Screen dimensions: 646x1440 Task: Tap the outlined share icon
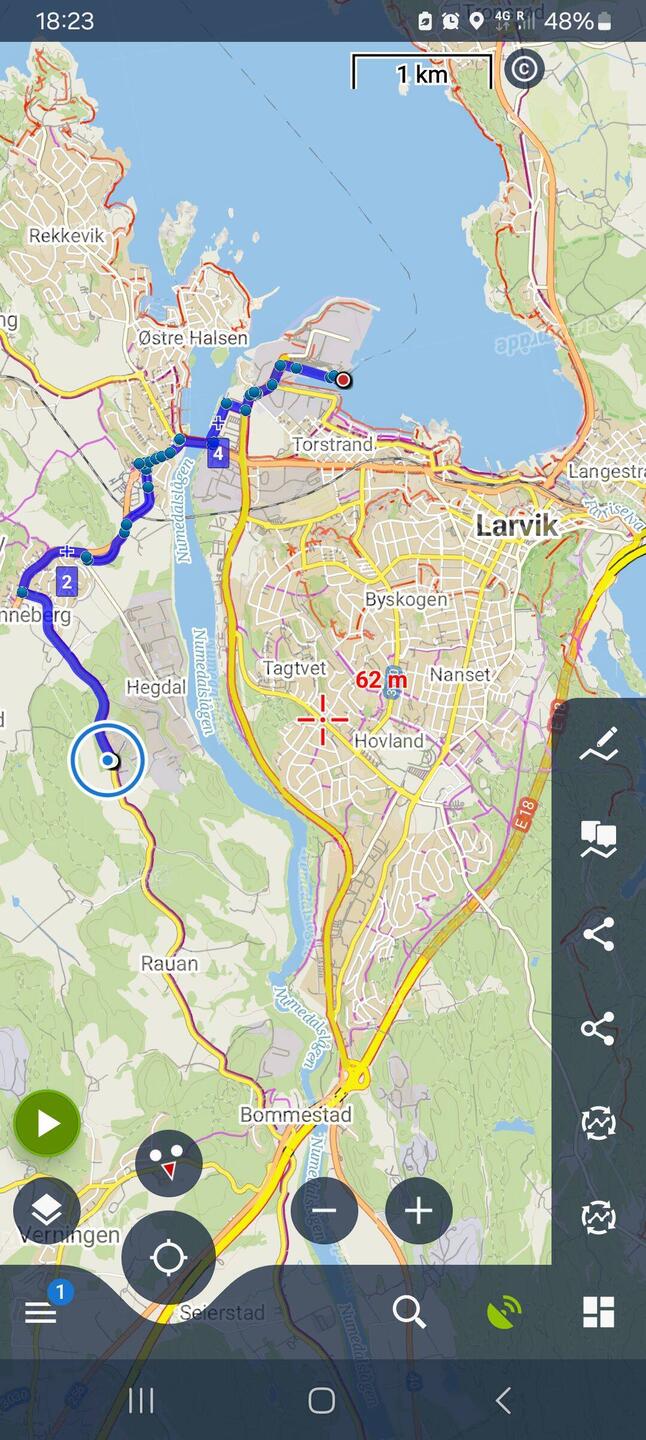(598, 1029)
